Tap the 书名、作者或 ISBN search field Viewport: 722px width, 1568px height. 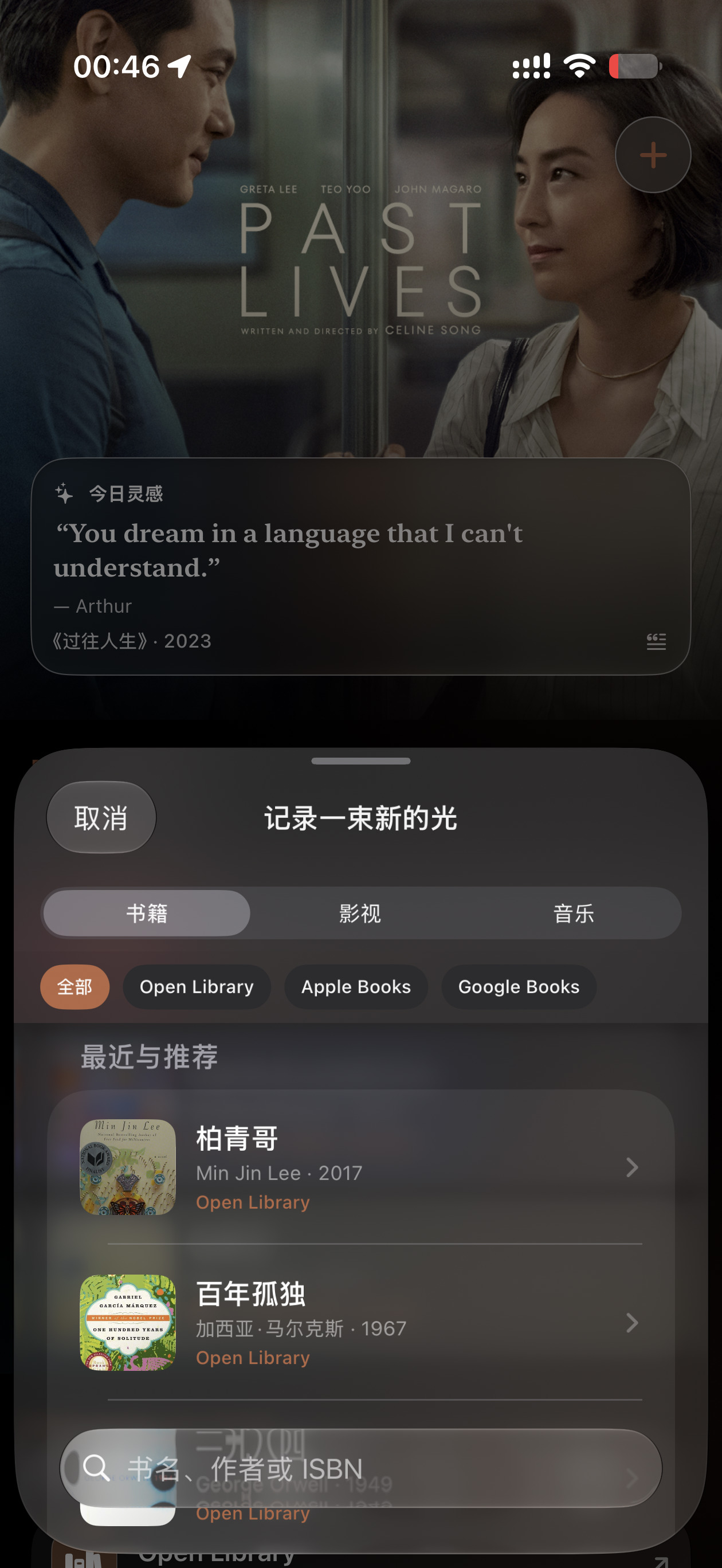pyautogui.click(x=360, y=1468)
